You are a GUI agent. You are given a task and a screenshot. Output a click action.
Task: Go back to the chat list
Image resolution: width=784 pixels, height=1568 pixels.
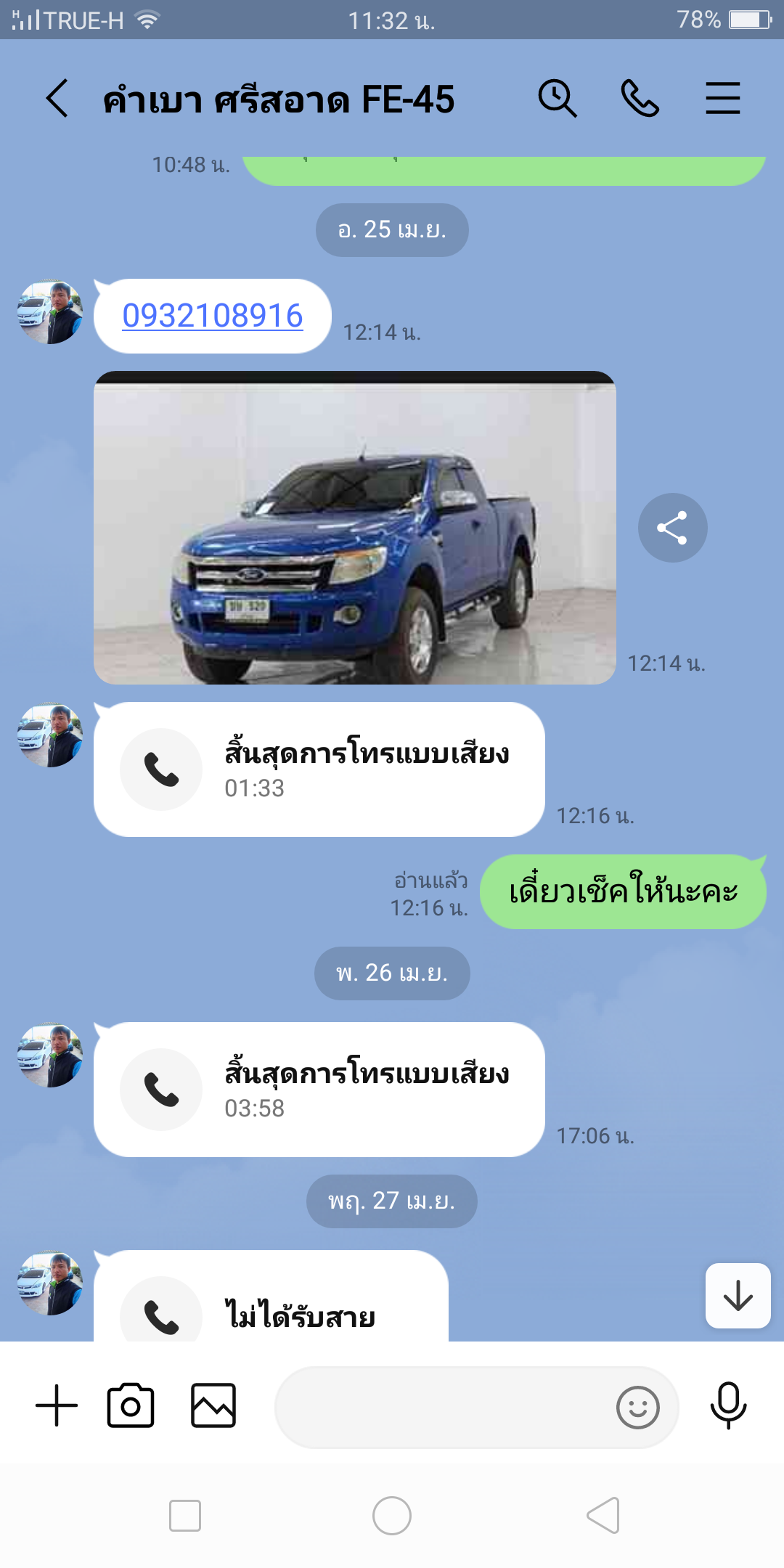coord(57,99)
